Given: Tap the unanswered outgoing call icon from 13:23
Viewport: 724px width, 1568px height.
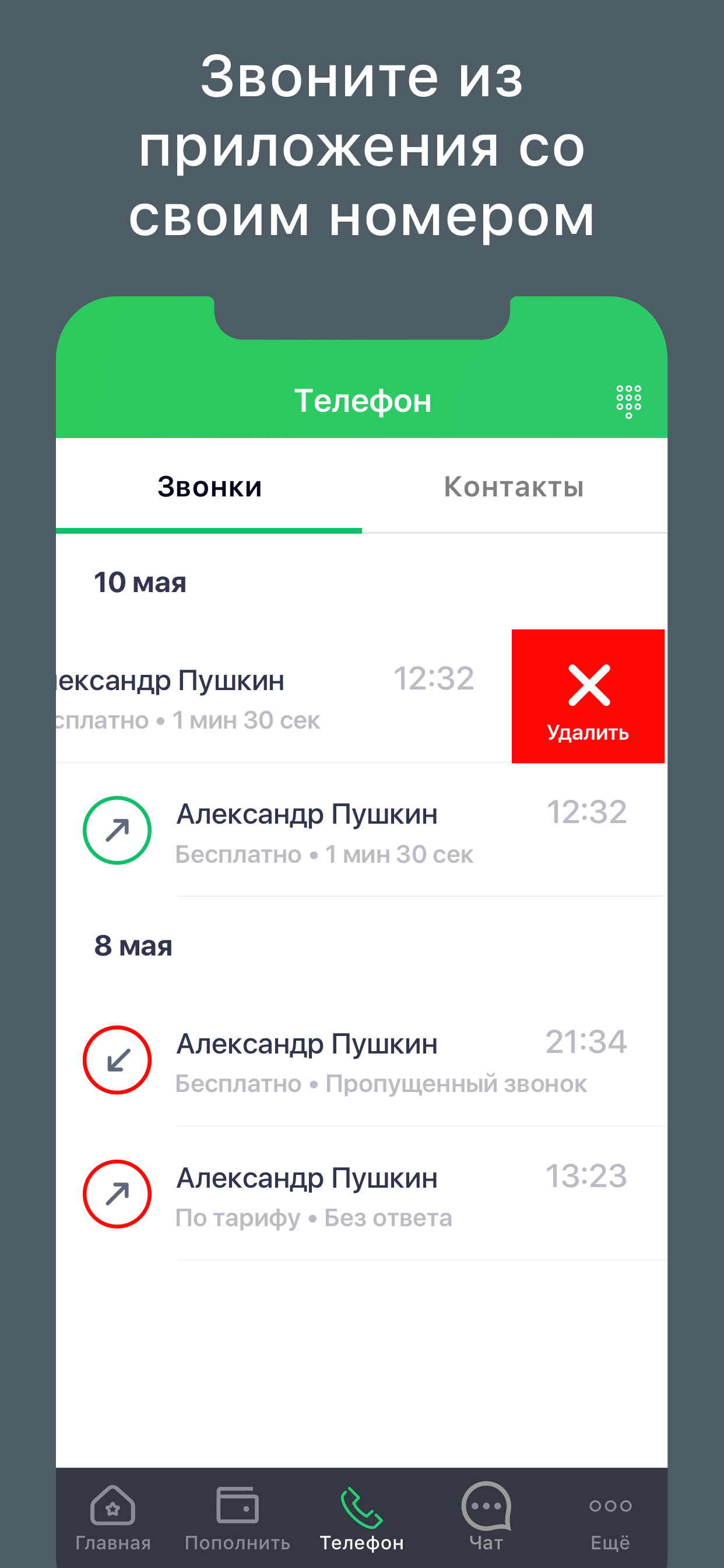Looking at the screenshot, I should click(120, 1193).
